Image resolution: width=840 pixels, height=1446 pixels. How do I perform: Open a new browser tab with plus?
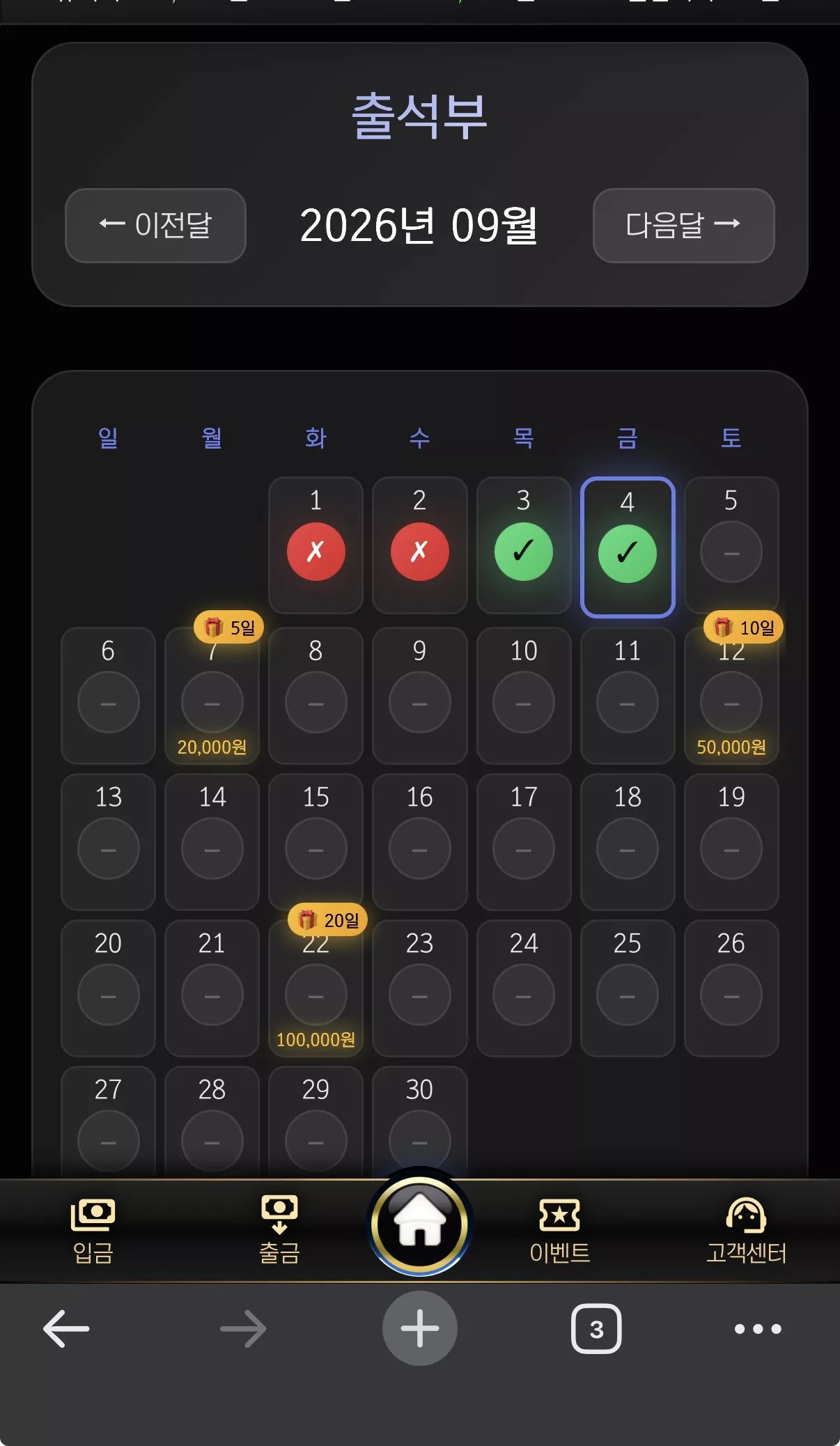pyautogui.click(x=420, y=1328)
